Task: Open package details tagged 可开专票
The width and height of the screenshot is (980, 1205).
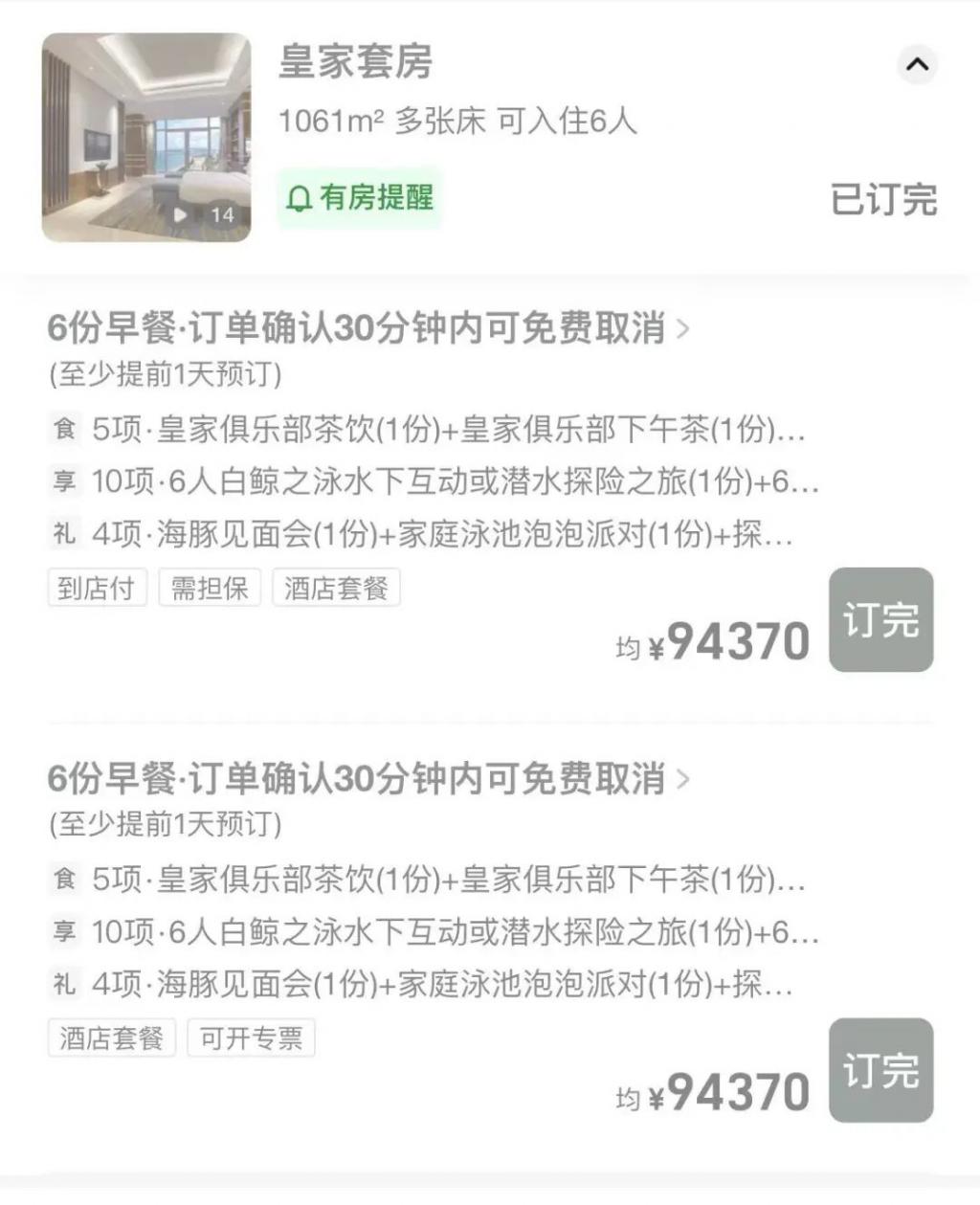Action: [x=368, y=778]
